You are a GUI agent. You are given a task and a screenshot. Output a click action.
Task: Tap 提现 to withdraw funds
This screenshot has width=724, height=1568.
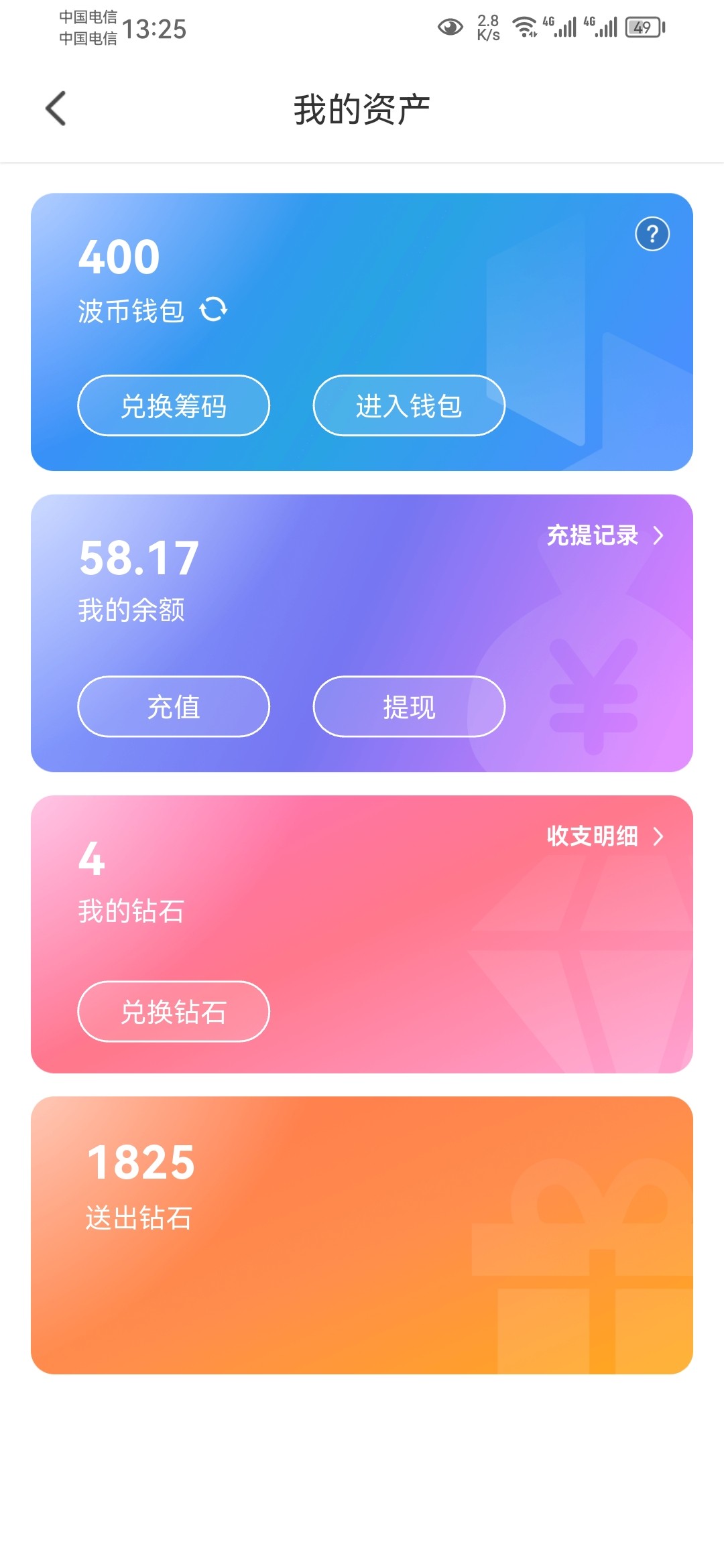pyautogui.click(x=408, y=707)
